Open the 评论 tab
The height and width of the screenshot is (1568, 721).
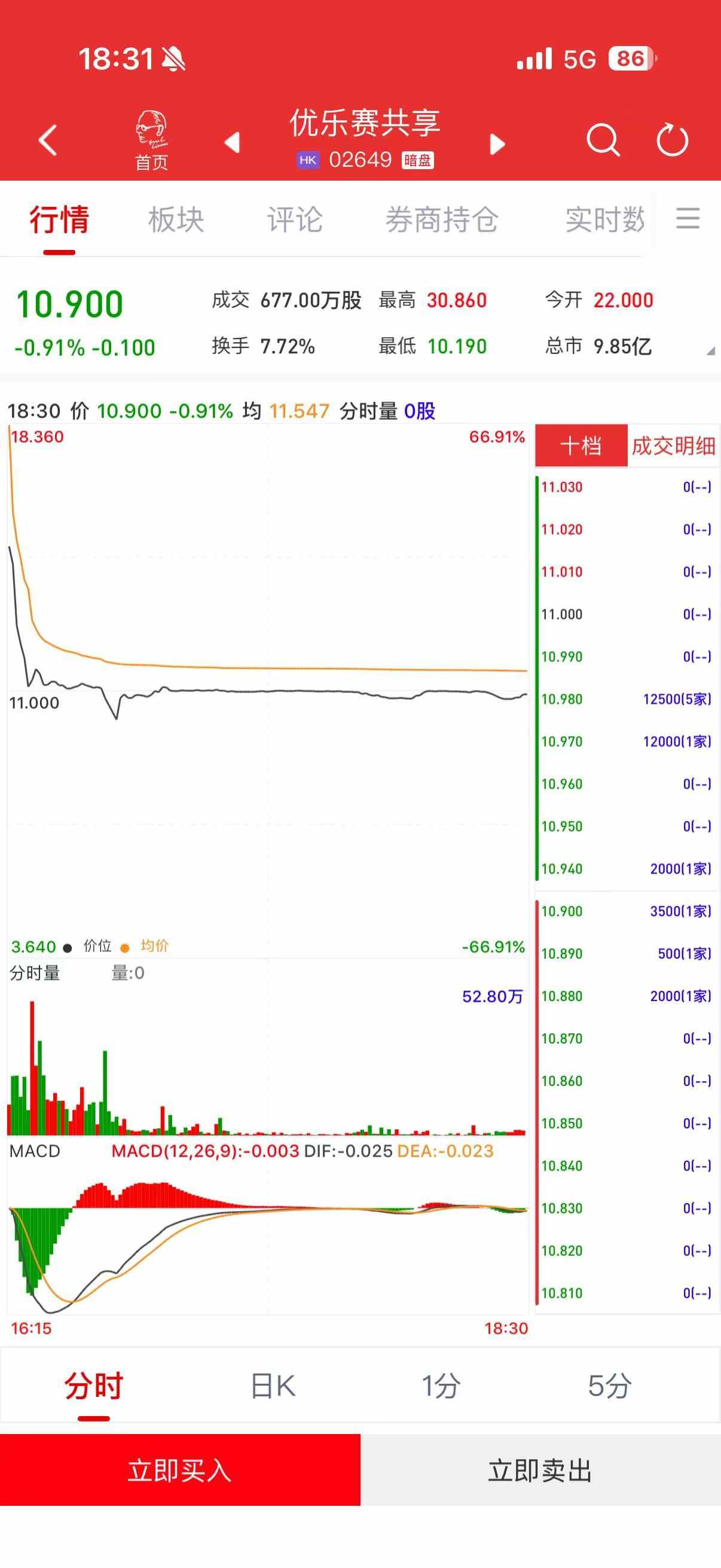coord(295,219)
